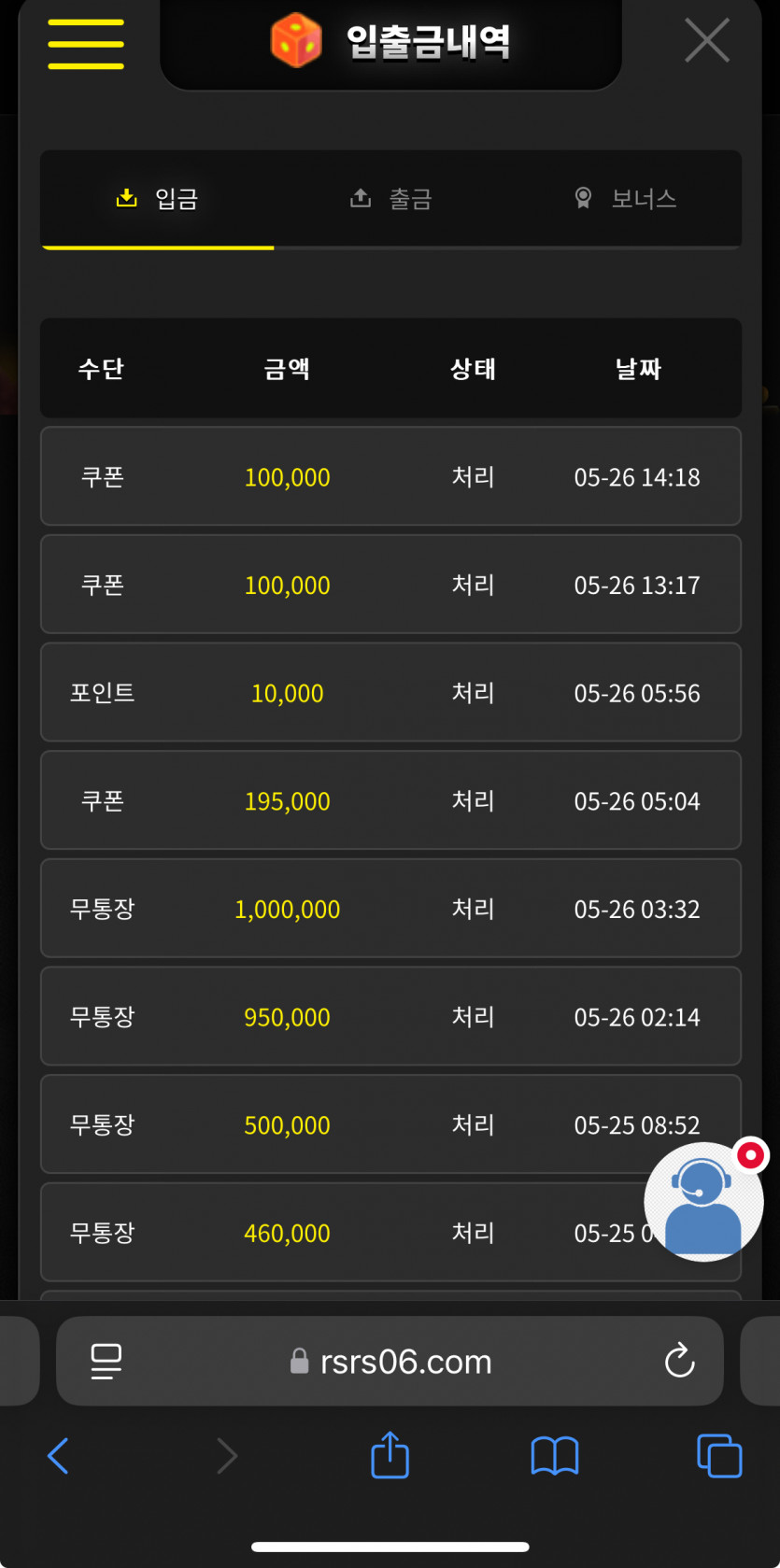Share this page
The height and width of the screenshot is (1568, 780).
[390, 1454]
